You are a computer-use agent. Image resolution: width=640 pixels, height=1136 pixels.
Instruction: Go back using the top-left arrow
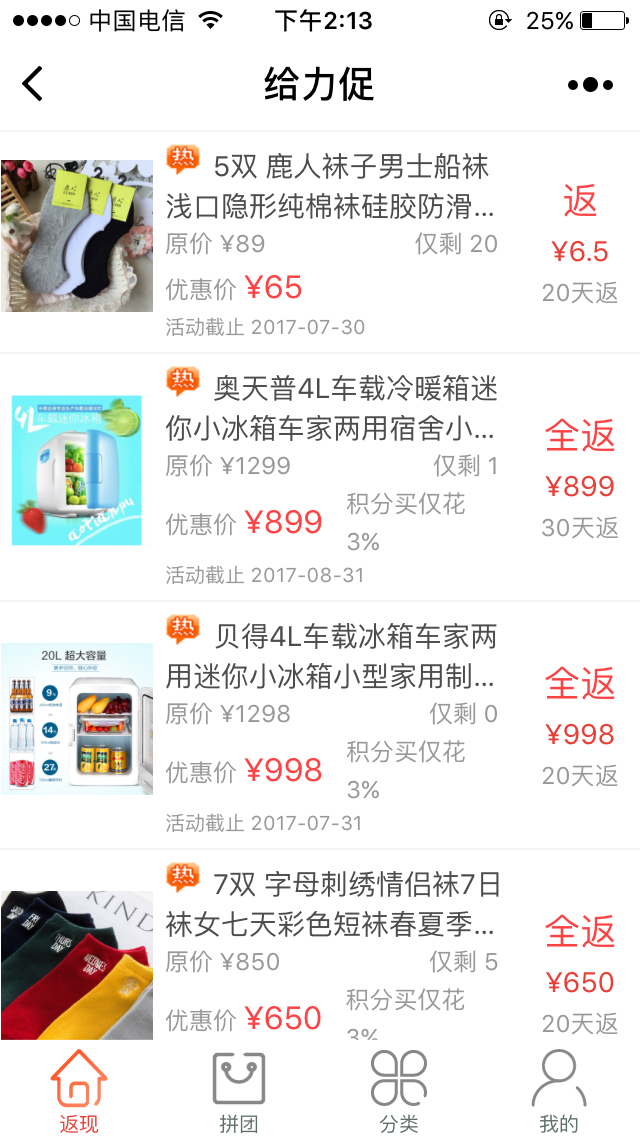click(33, 84)
